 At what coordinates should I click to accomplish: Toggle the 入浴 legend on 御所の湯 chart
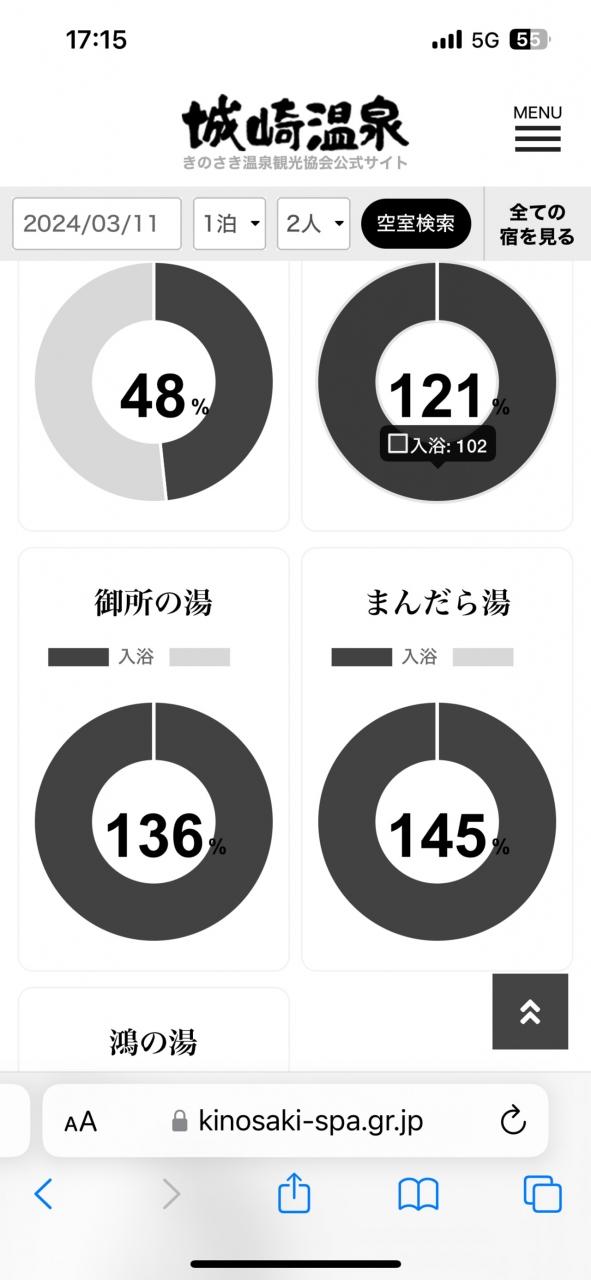[x=102, y=657]
